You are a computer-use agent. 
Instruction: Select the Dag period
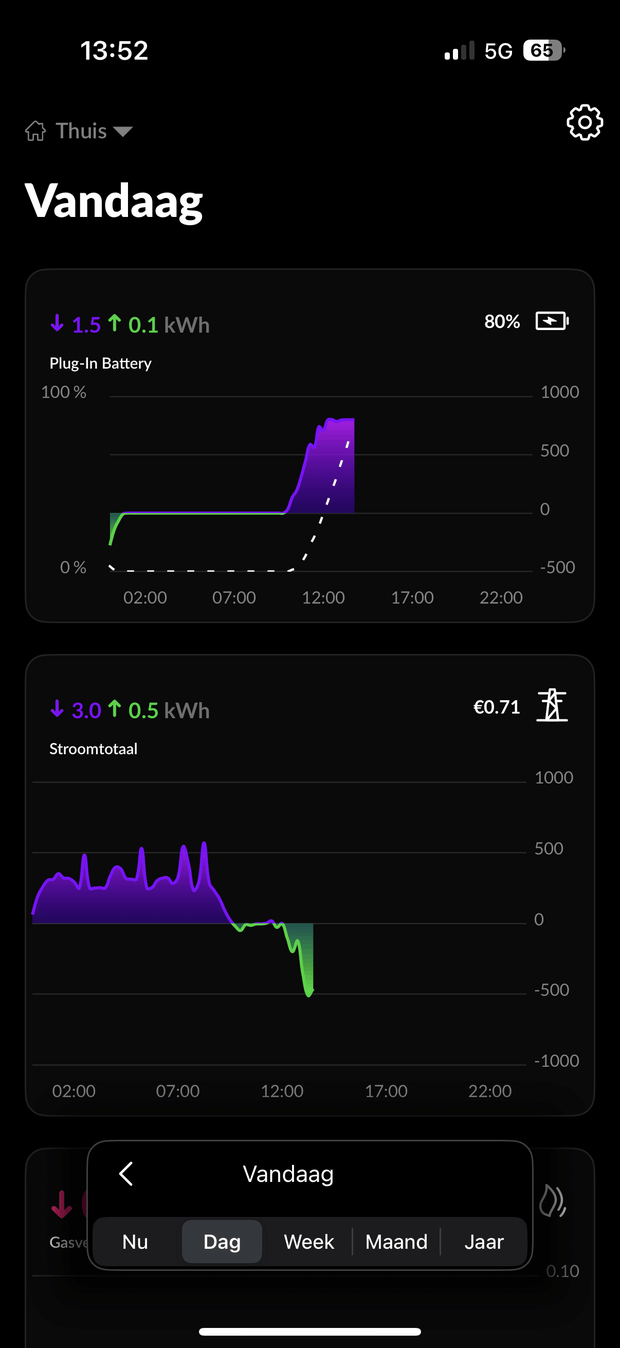click(222, 1242)
